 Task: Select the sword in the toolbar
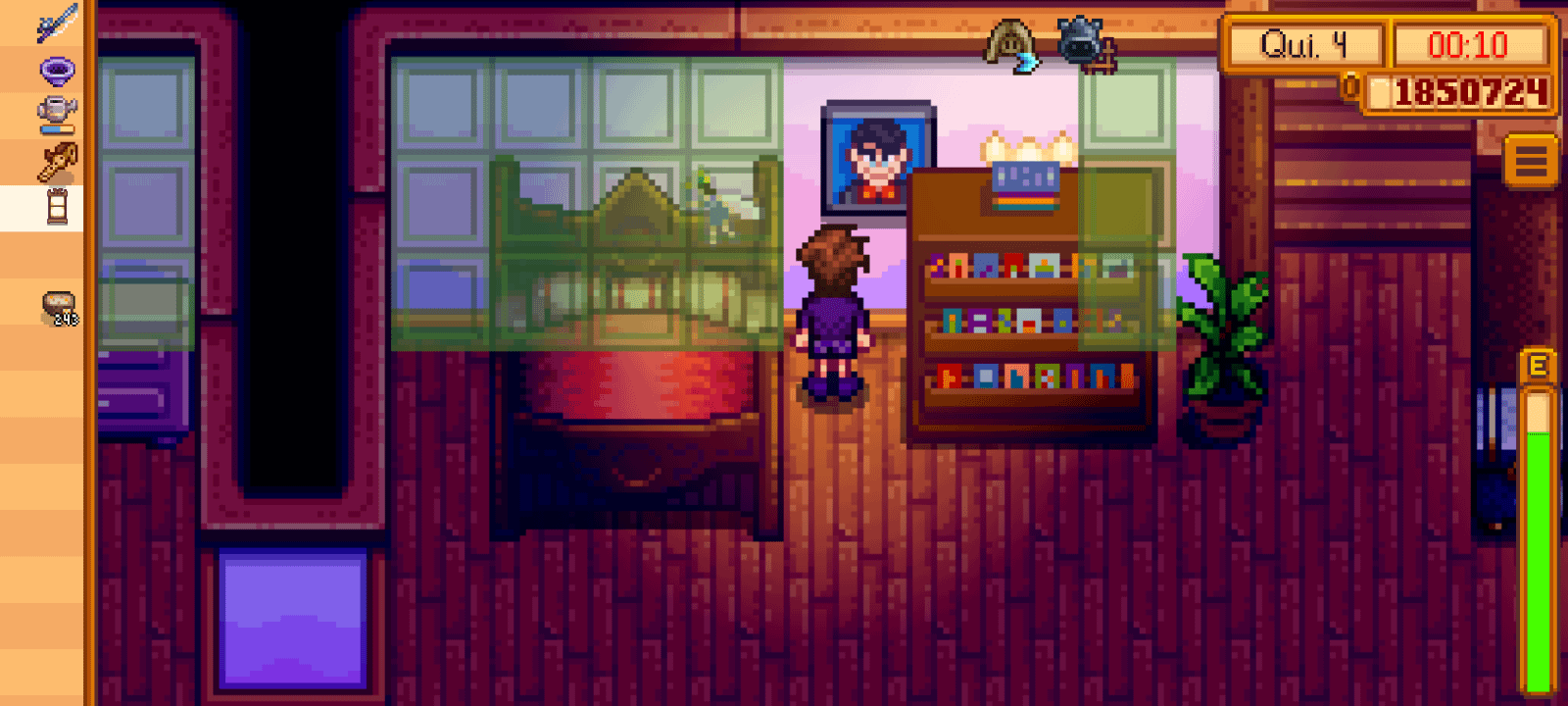tap(56, 24)
